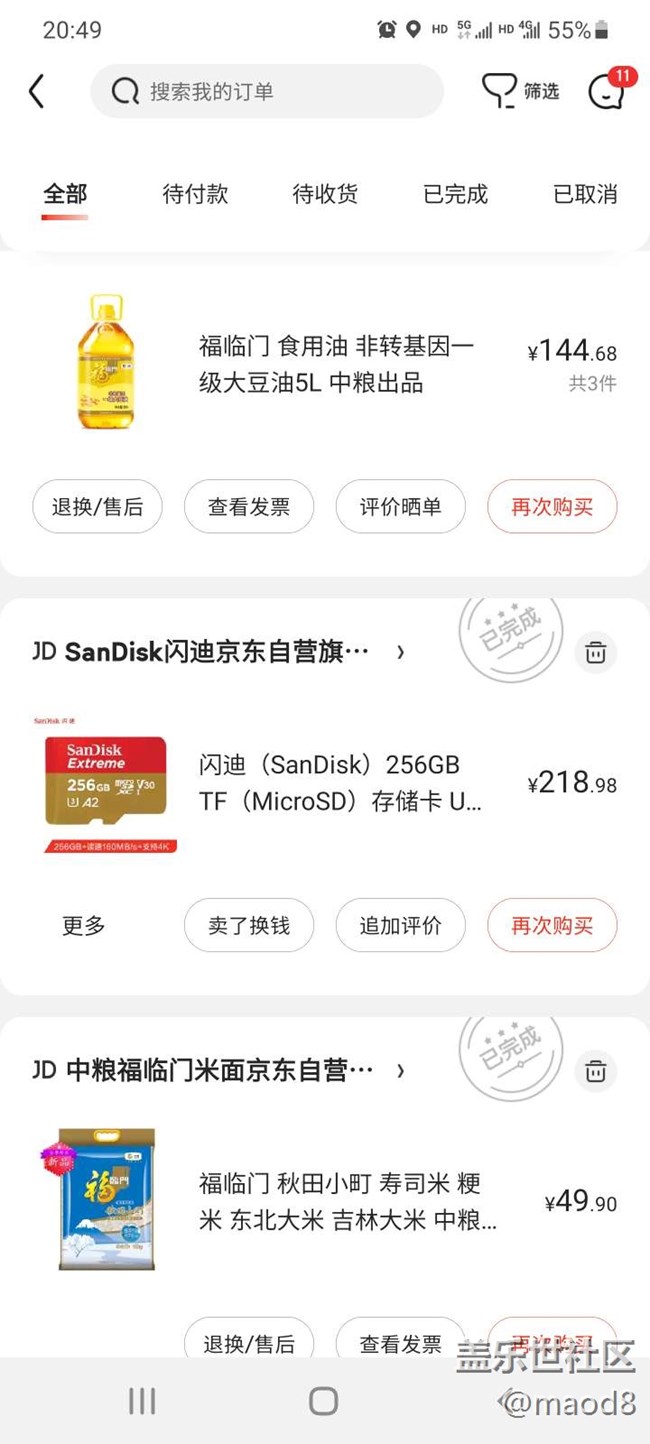650x1444 pixels.
Task: Open the SanDisk闪迪京东自营 store link
Action: (x=218, y=653)
